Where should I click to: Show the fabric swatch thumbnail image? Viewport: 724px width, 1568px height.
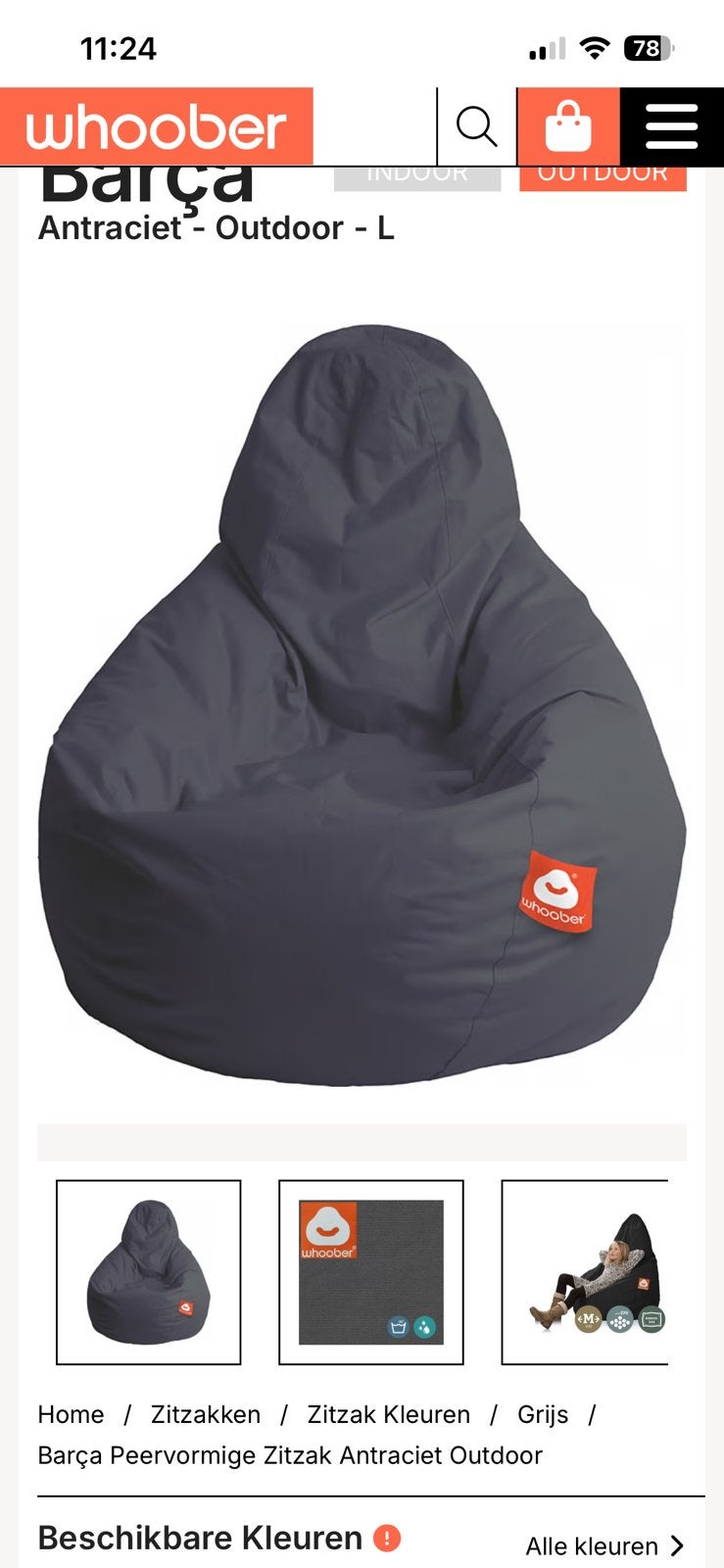(x=371, y=1272)
